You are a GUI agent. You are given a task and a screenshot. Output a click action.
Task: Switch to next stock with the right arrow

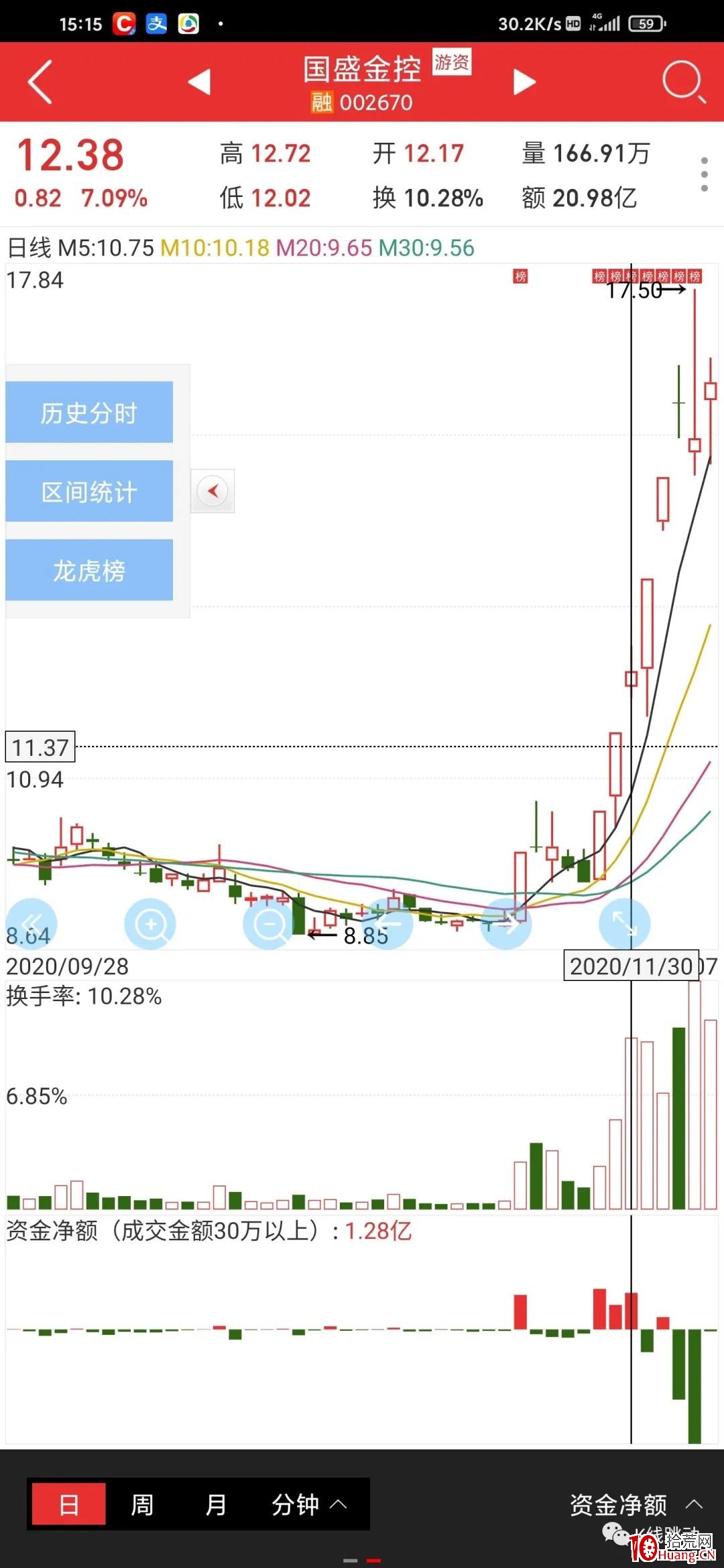coord(524,82)
